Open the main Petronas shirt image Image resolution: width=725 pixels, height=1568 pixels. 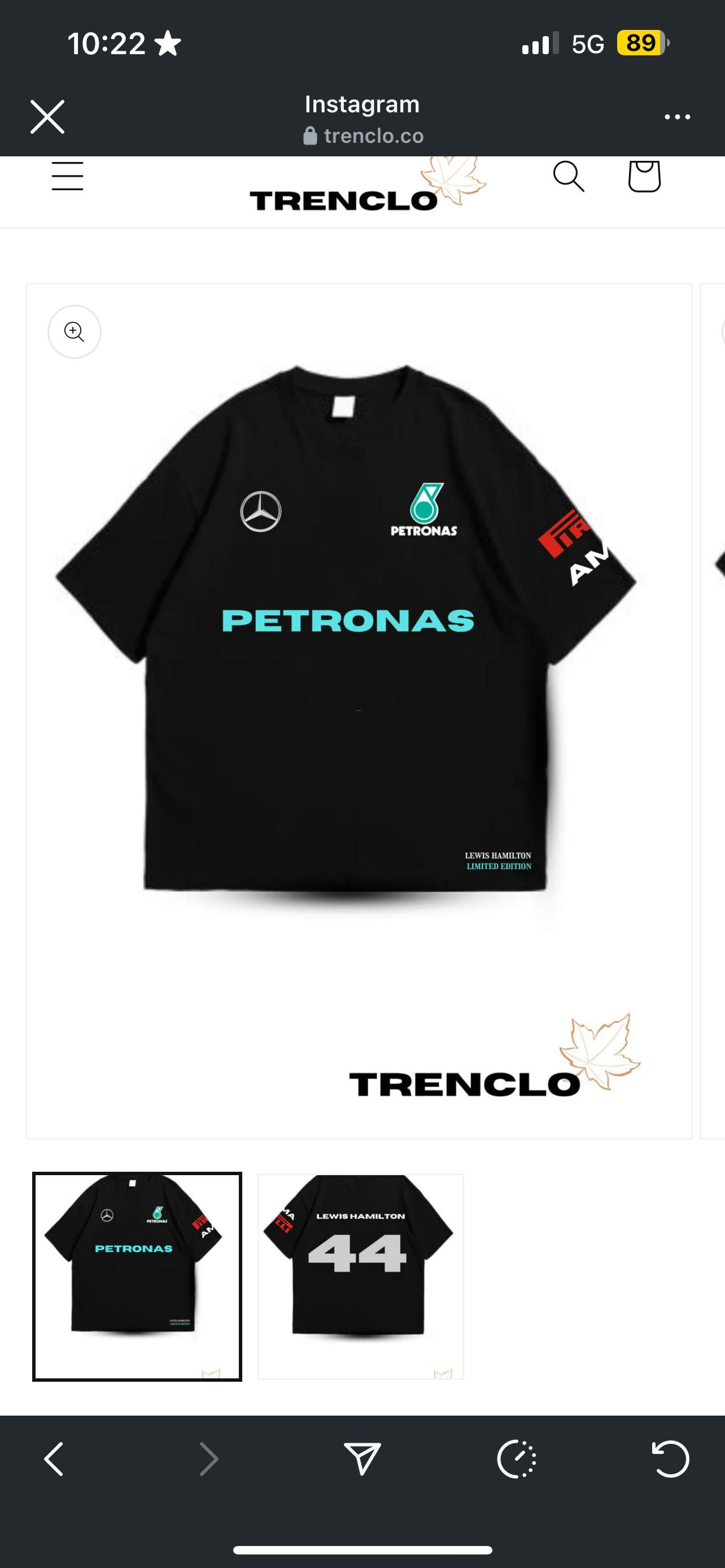point(359,669)
